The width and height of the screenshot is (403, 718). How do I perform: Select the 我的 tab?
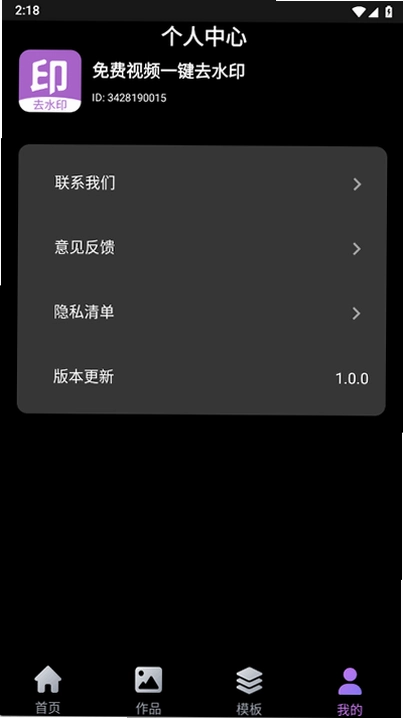point(350,690)
